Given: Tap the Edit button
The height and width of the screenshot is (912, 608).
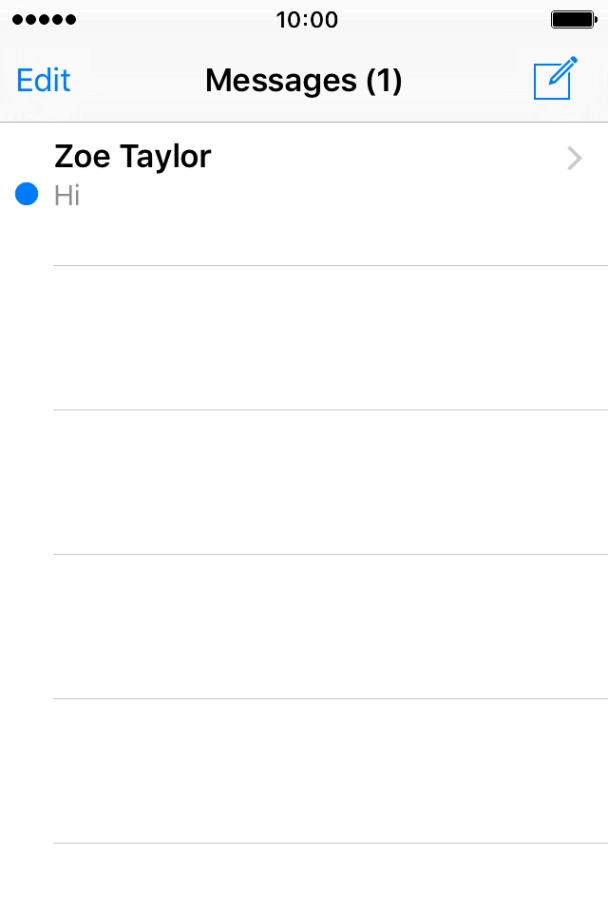Looking at the screenshot, I should [44, 80].
